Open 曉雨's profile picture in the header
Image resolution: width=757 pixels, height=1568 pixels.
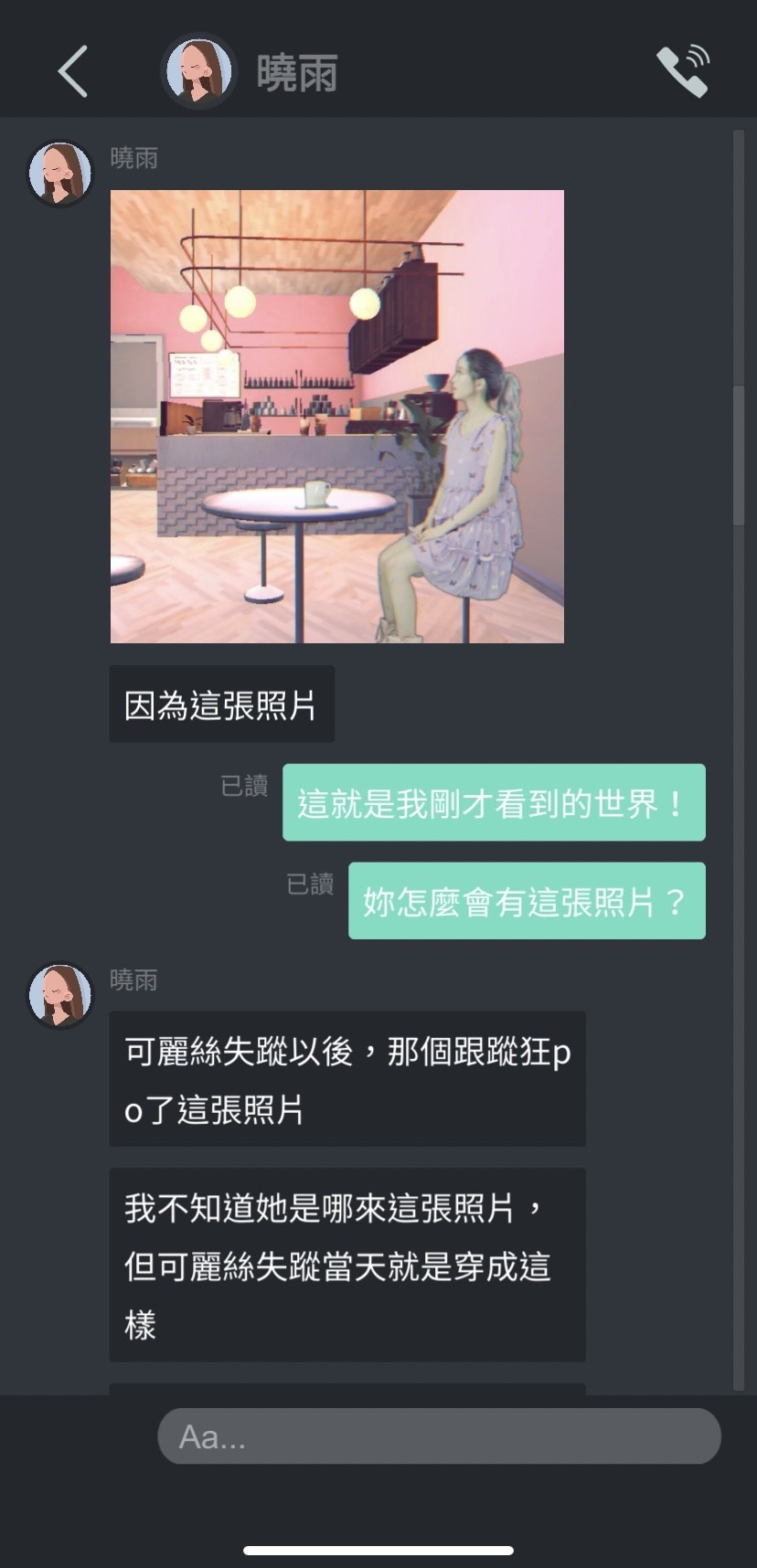tap(198, 71)
